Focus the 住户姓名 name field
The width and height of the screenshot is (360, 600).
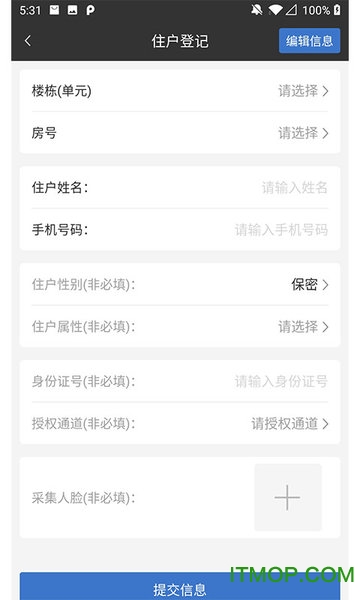point(180,188)
